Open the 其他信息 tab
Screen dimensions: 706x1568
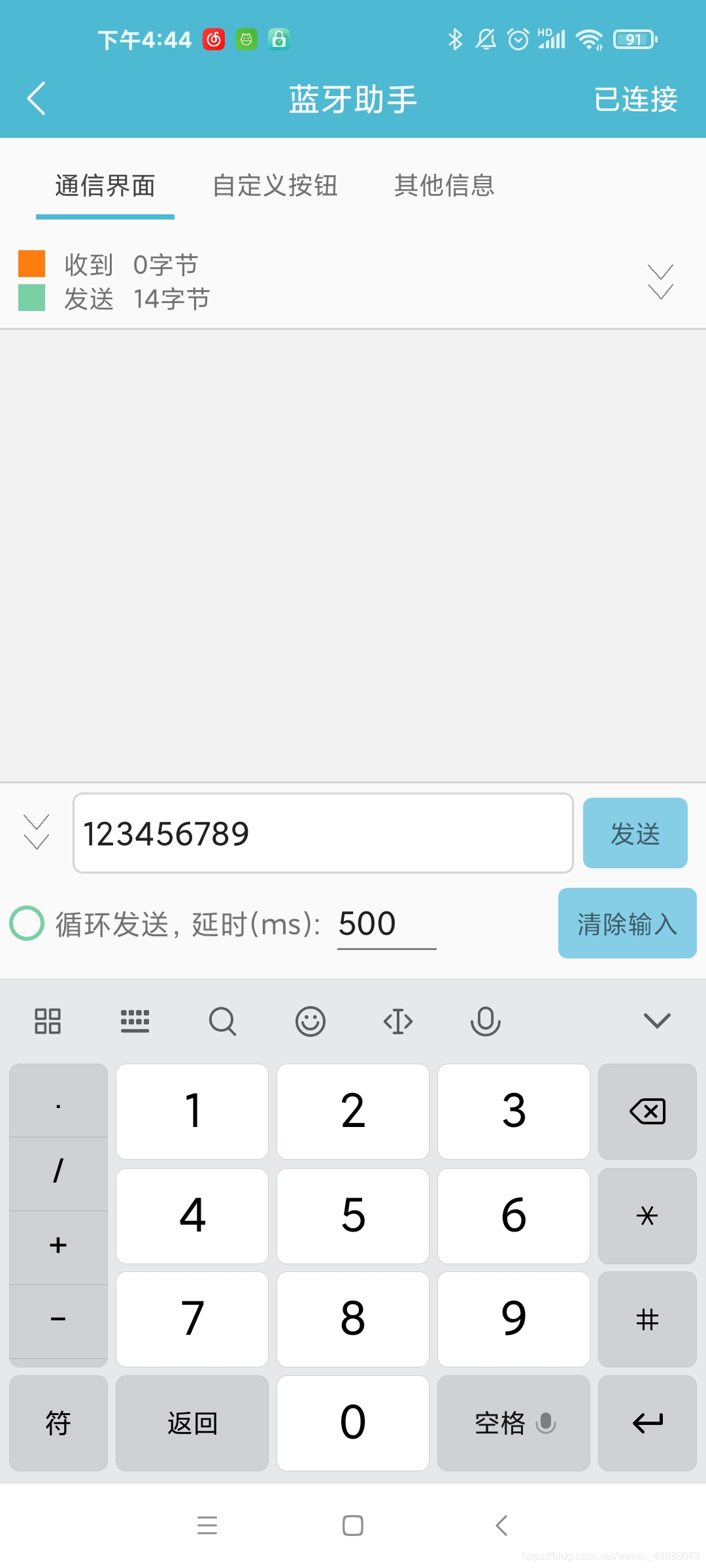(444, 186)
